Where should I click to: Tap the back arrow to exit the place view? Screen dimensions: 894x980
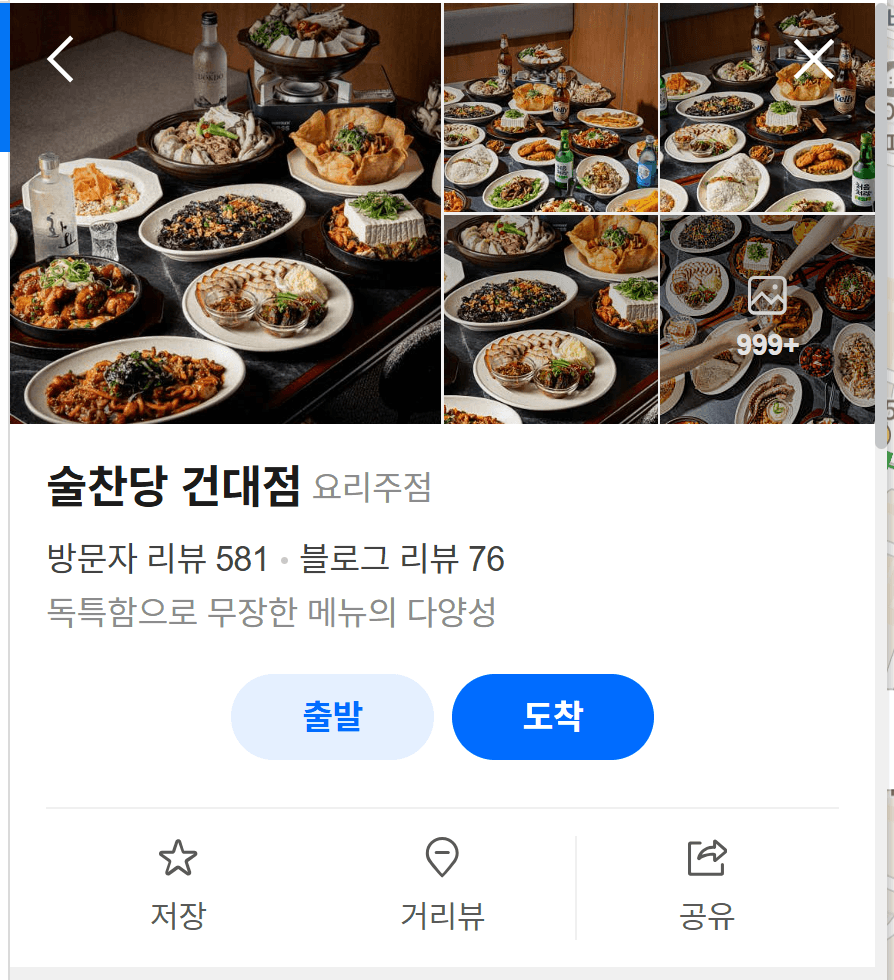(x=59, y=58)
